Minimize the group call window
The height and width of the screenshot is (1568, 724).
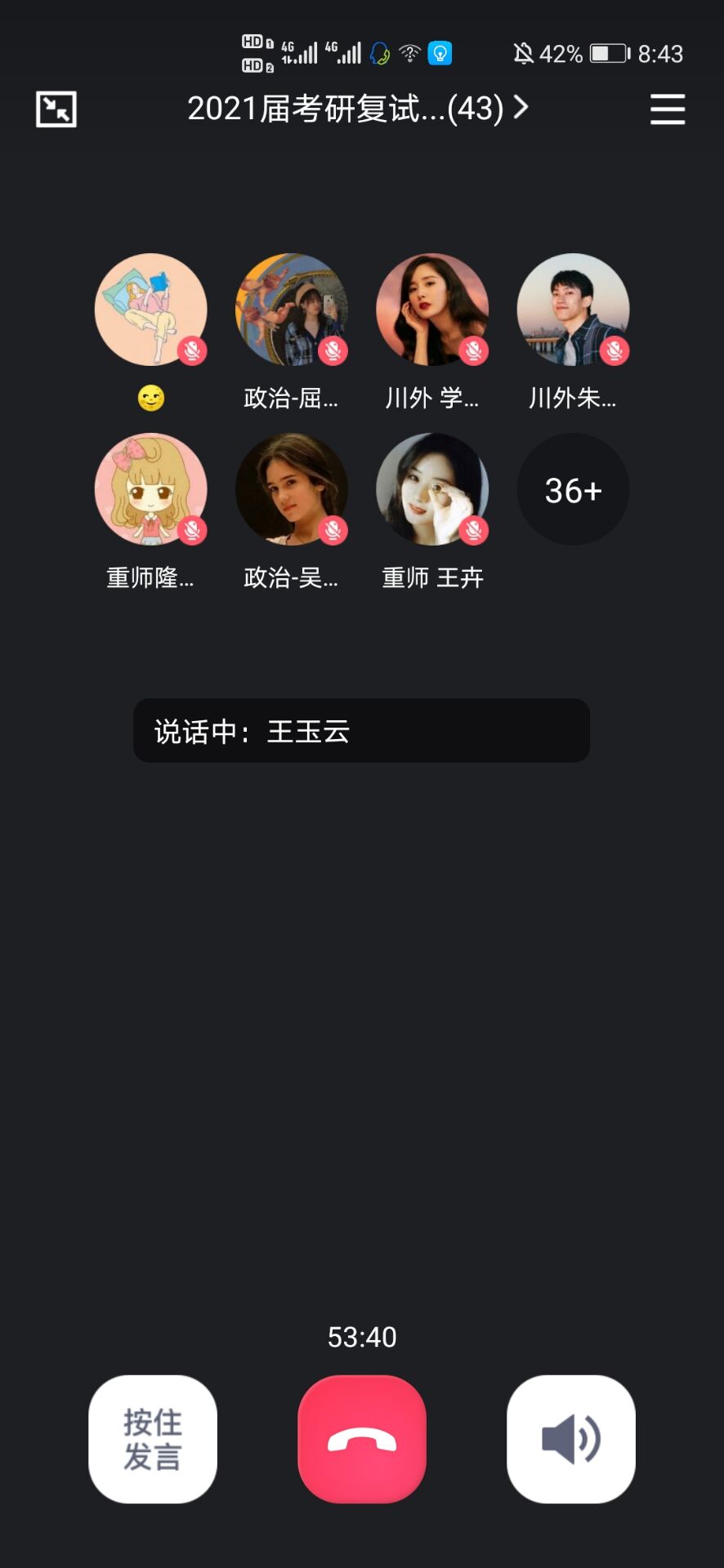(56, 109)
